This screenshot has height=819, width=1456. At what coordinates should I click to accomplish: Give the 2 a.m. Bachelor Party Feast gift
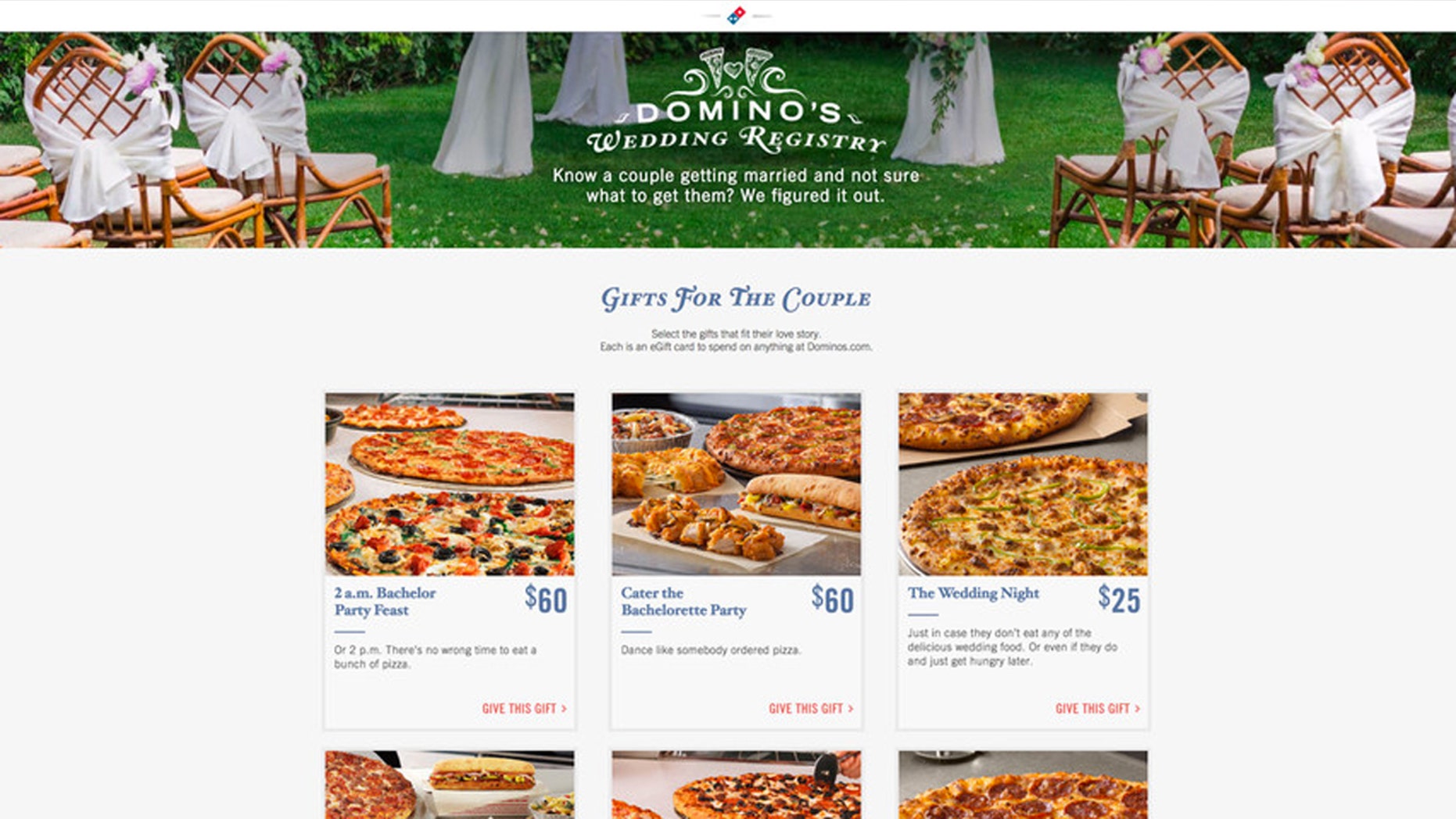tap(524, 708)
